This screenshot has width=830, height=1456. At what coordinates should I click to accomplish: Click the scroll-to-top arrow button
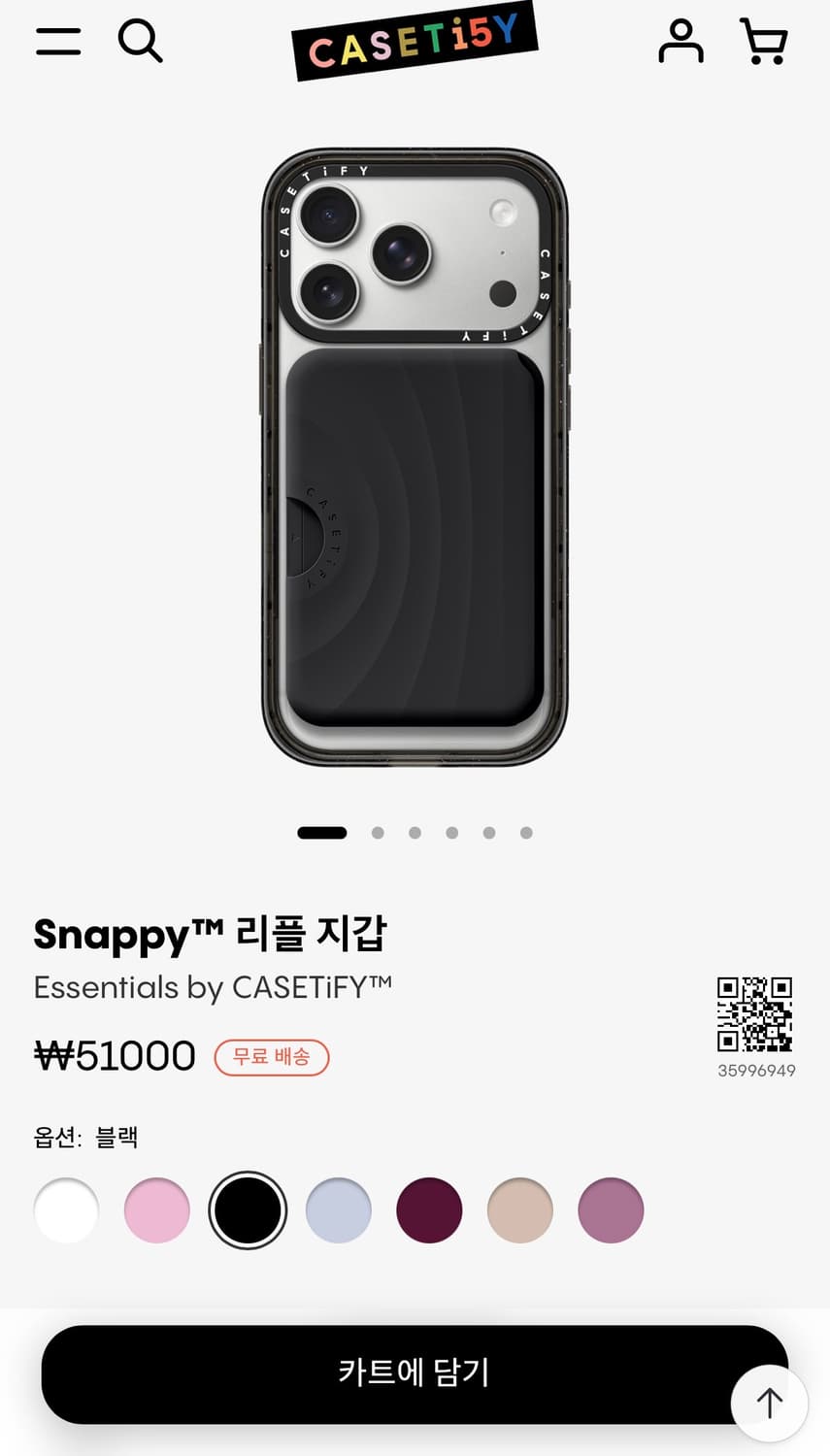click(768, 1402)
